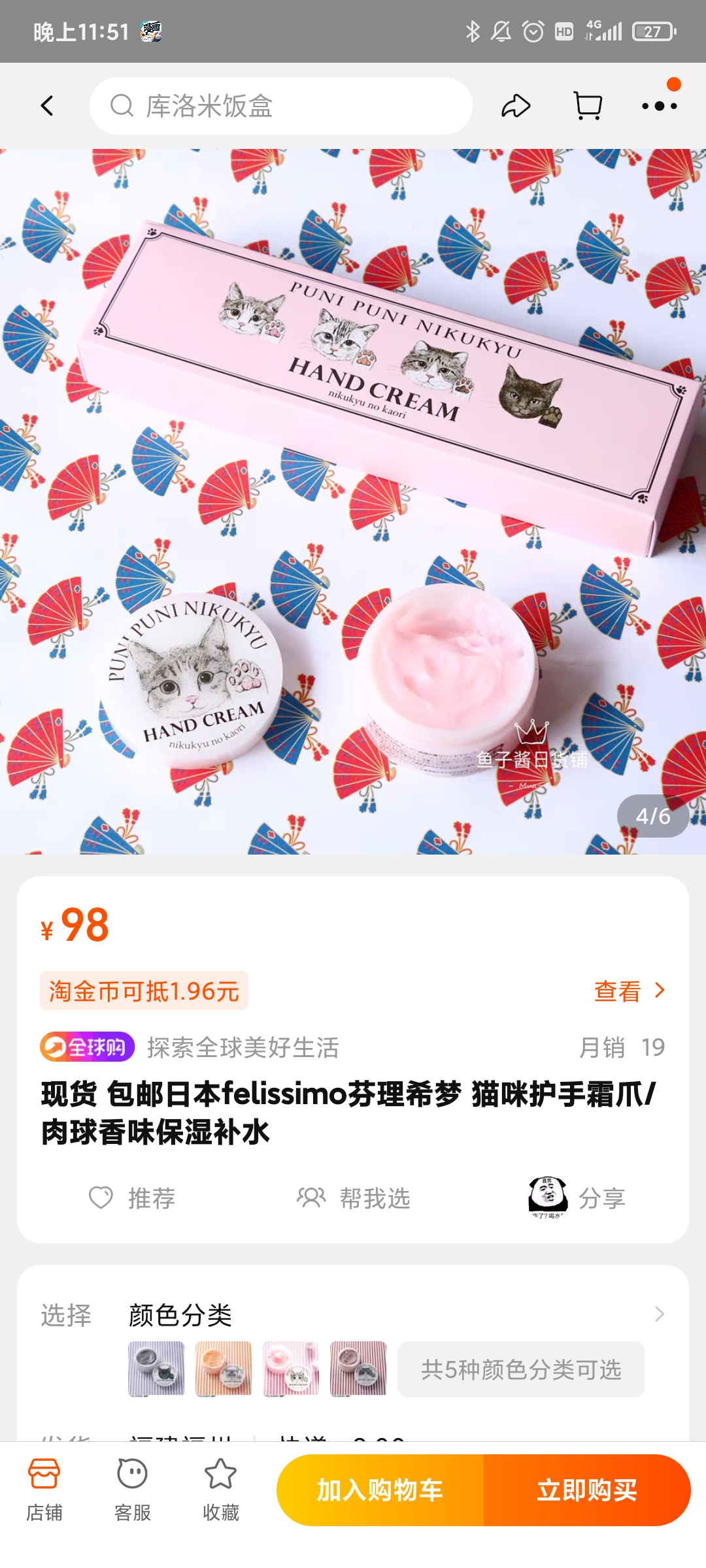The height and width of the screenshot is (1568, 706).
Task: Contact 客服 customer service
Action: pos(133,1490)
